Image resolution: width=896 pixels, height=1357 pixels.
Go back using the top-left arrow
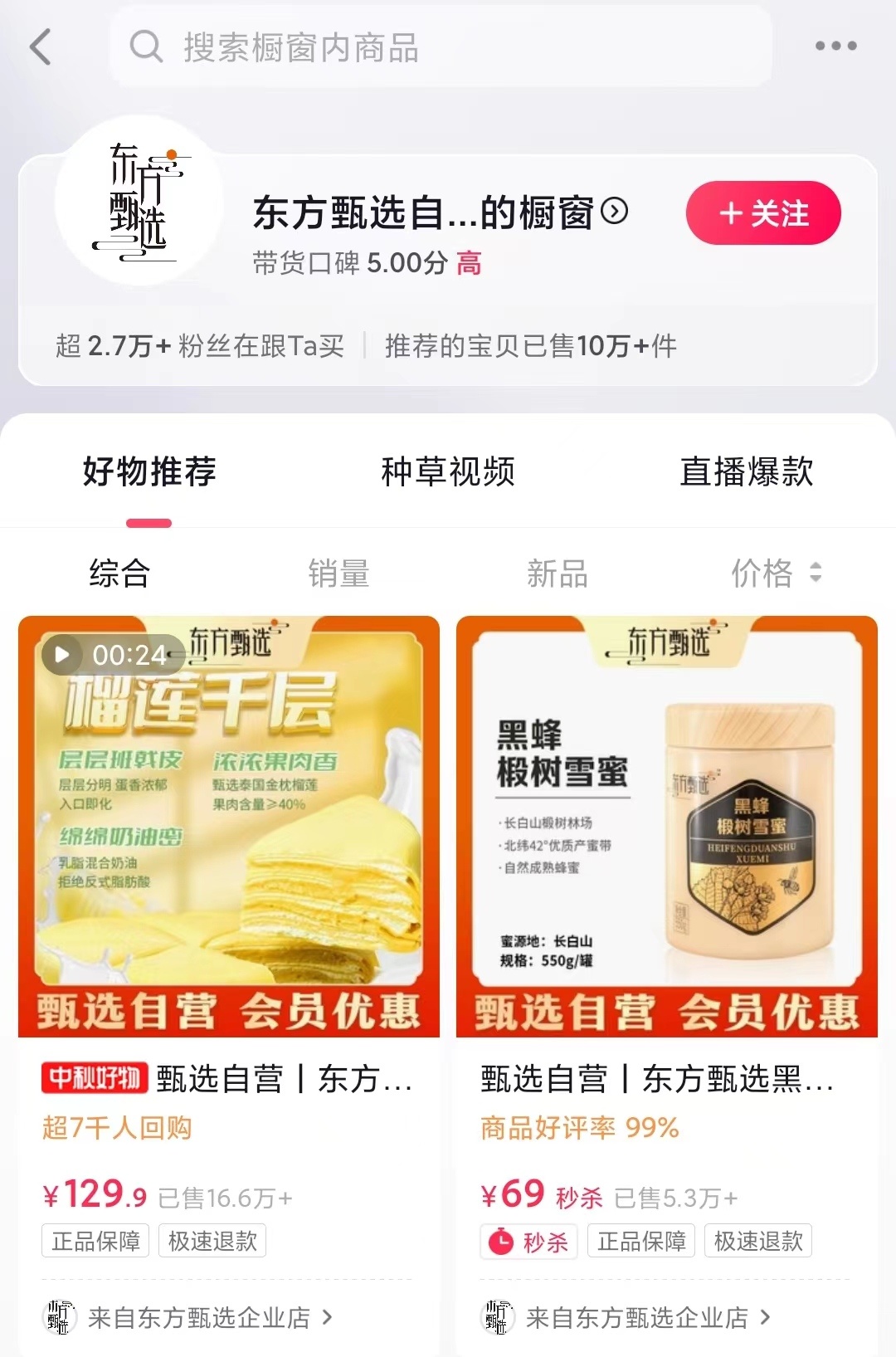pos(40,47)
